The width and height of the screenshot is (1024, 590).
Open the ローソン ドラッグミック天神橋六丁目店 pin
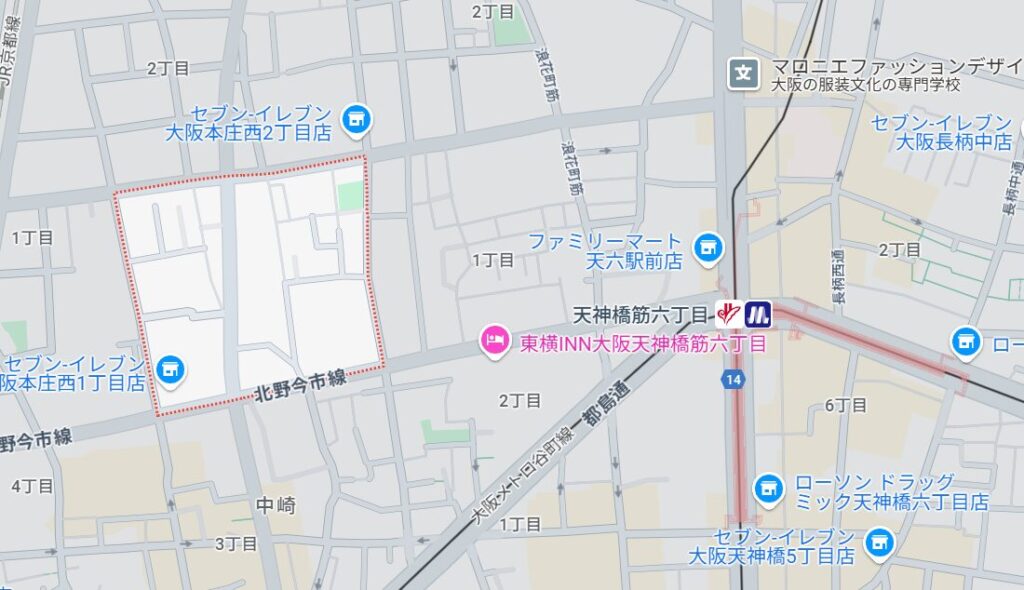(x=768, y=486)
